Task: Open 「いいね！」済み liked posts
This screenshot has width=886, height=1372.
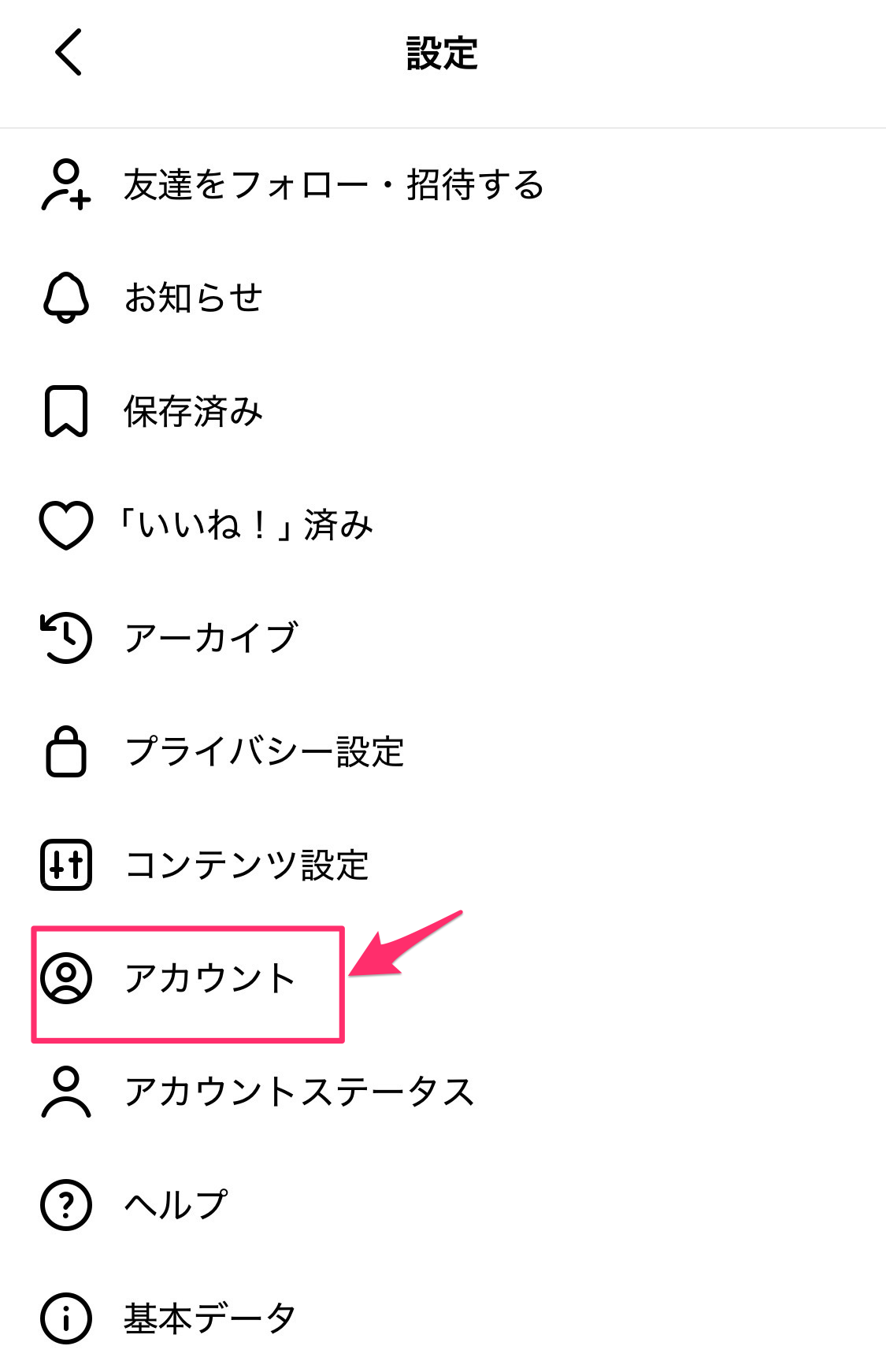Action: coord(246,525)
